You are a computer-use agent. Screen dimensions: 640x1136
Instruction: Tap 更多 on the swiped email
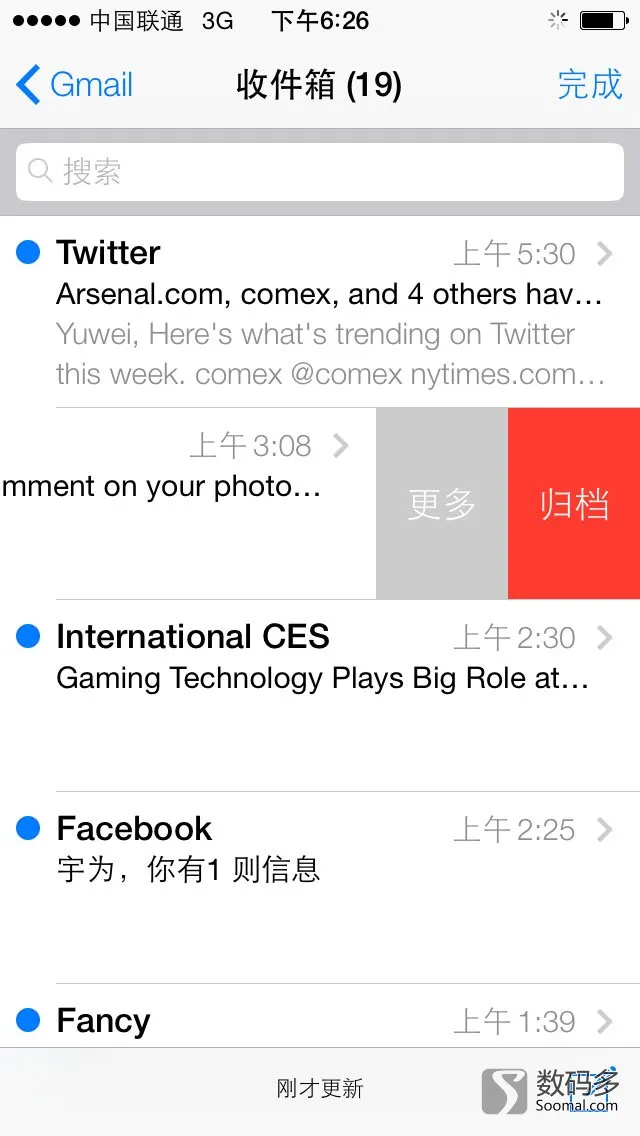[441, 504]
